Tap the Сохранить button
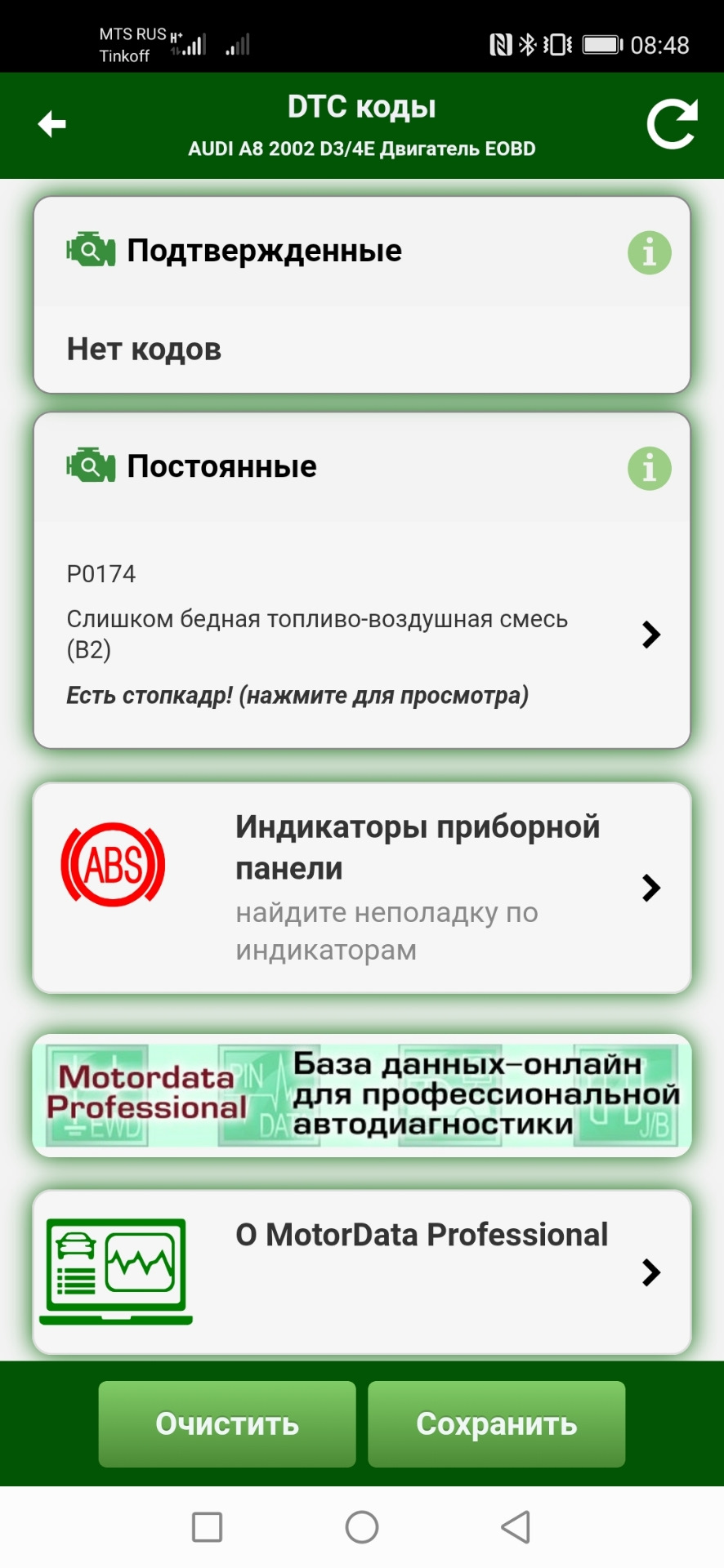 (496, 1424)
